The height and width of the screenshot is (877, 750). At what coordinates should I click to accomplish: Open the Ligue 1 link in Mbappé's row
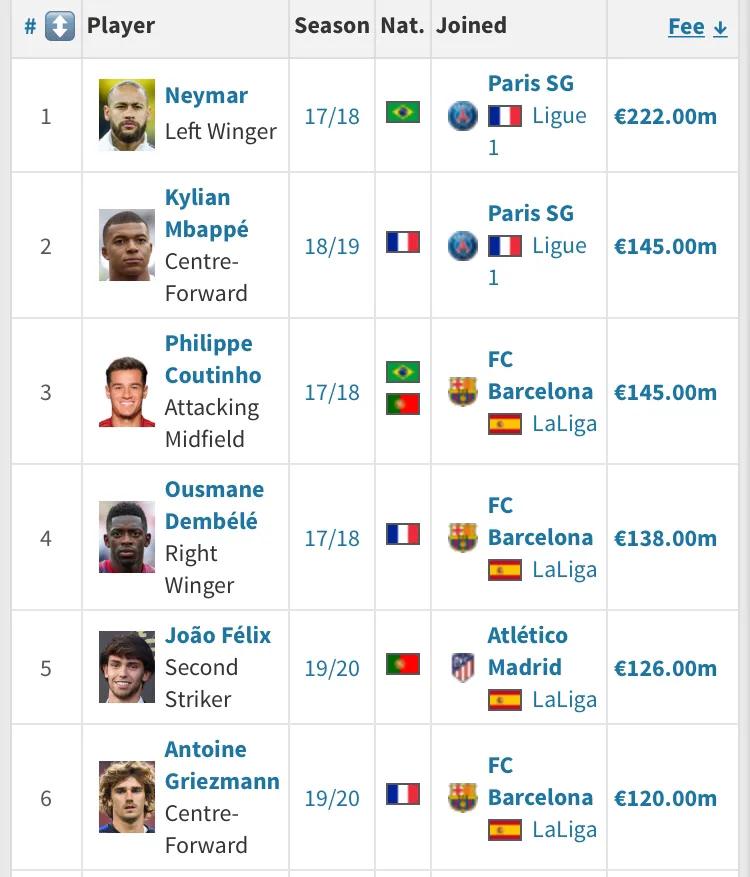pos(558,246)
